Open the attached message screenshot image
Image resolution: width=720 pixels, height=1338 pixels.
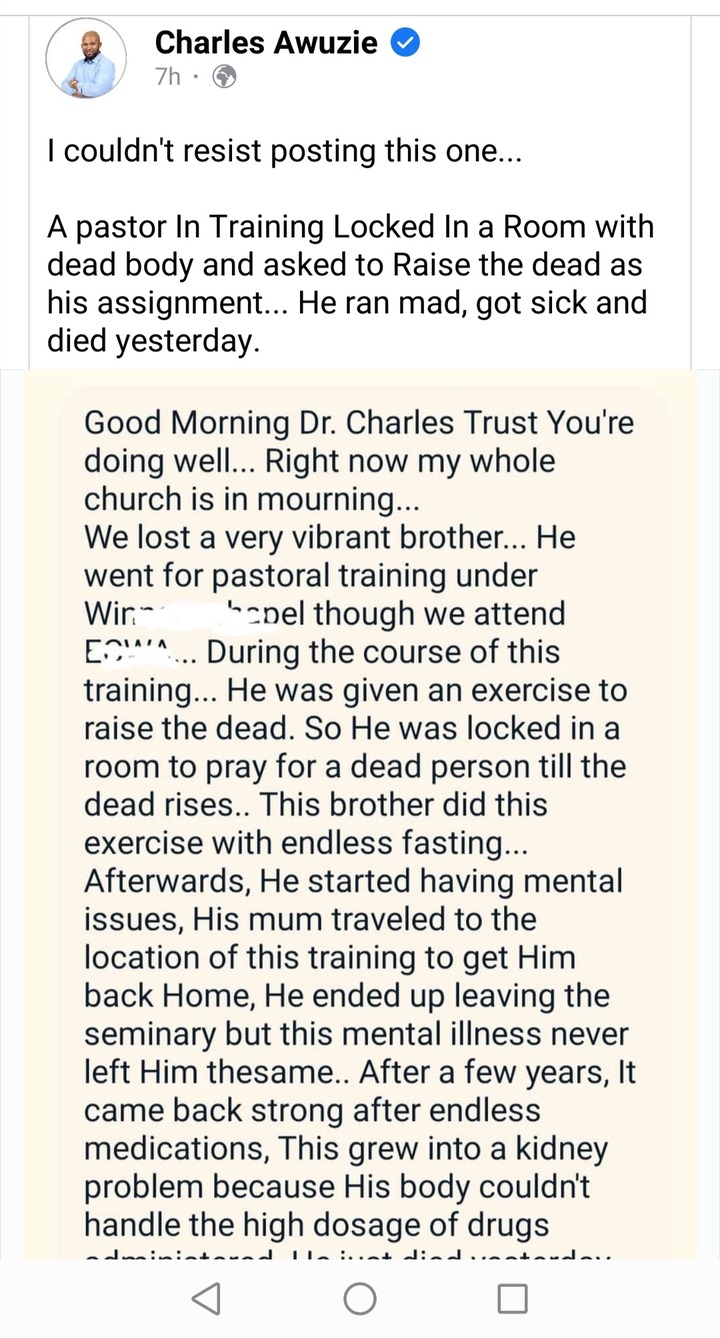coord(360,814)
